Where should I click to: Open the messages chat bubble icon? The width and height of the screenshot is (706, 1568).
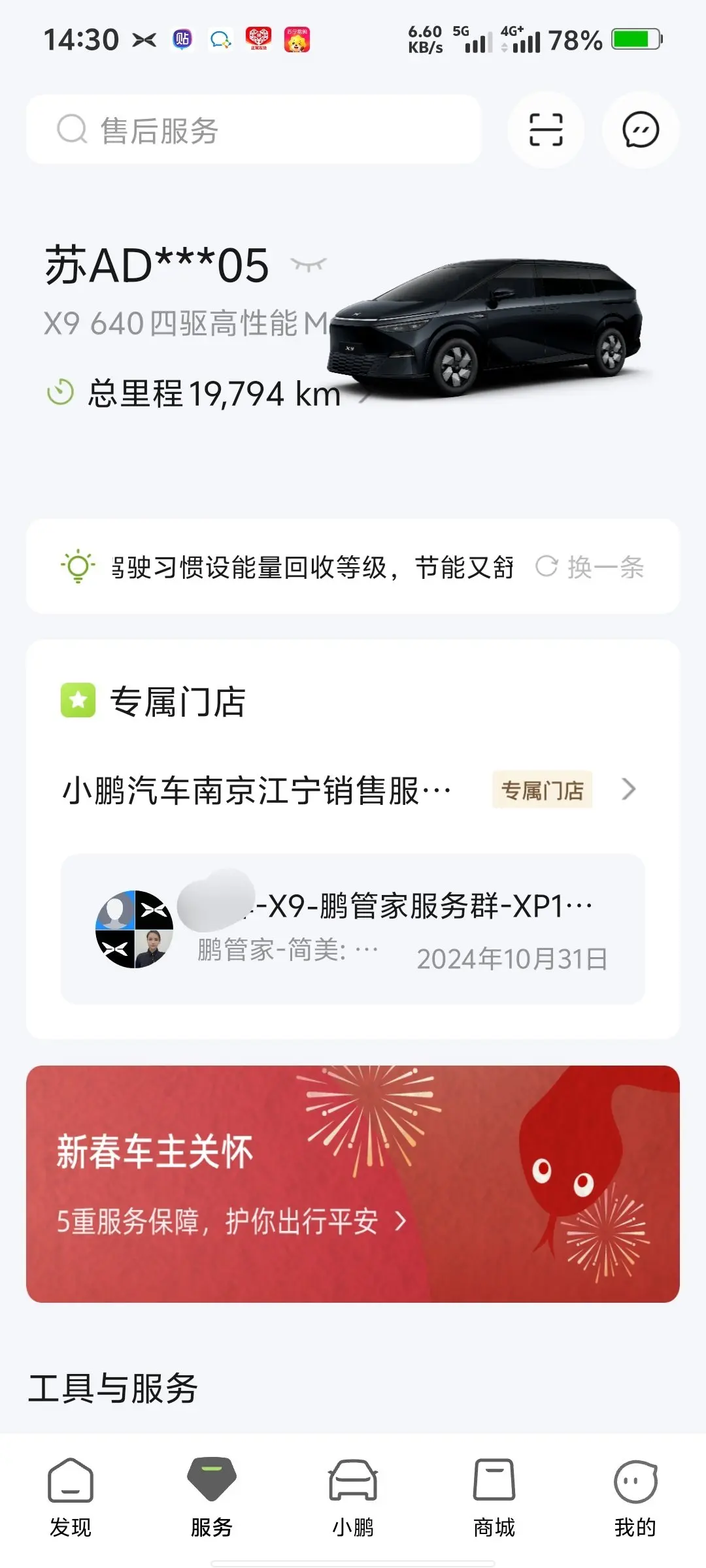coord(640,129)
